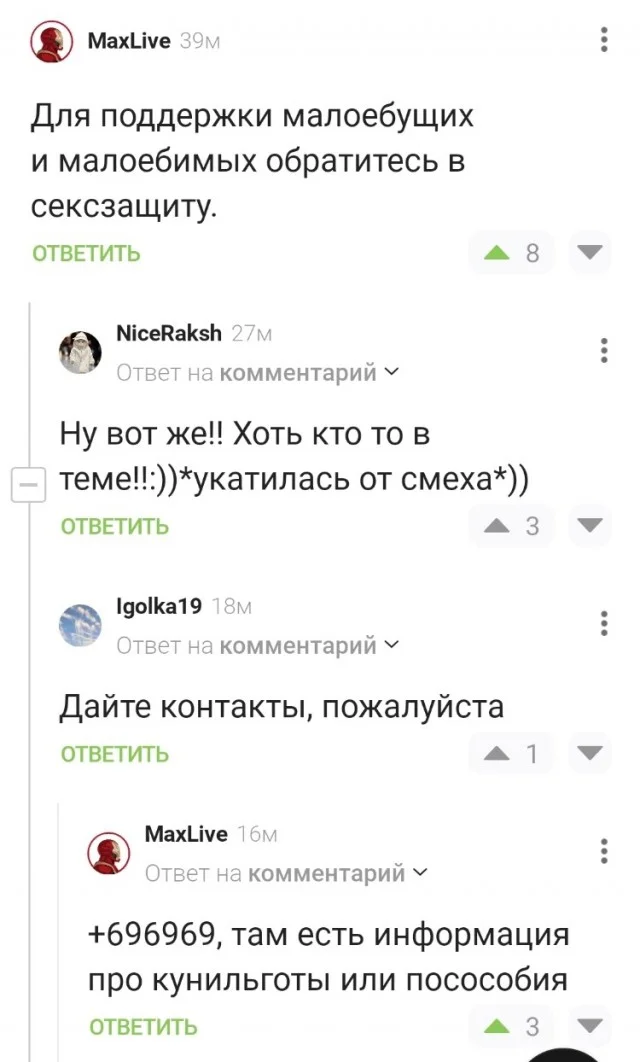Open overflow menu on Igolka19's comment
This screenshot has height=1062, width=640.
[604, 624]
